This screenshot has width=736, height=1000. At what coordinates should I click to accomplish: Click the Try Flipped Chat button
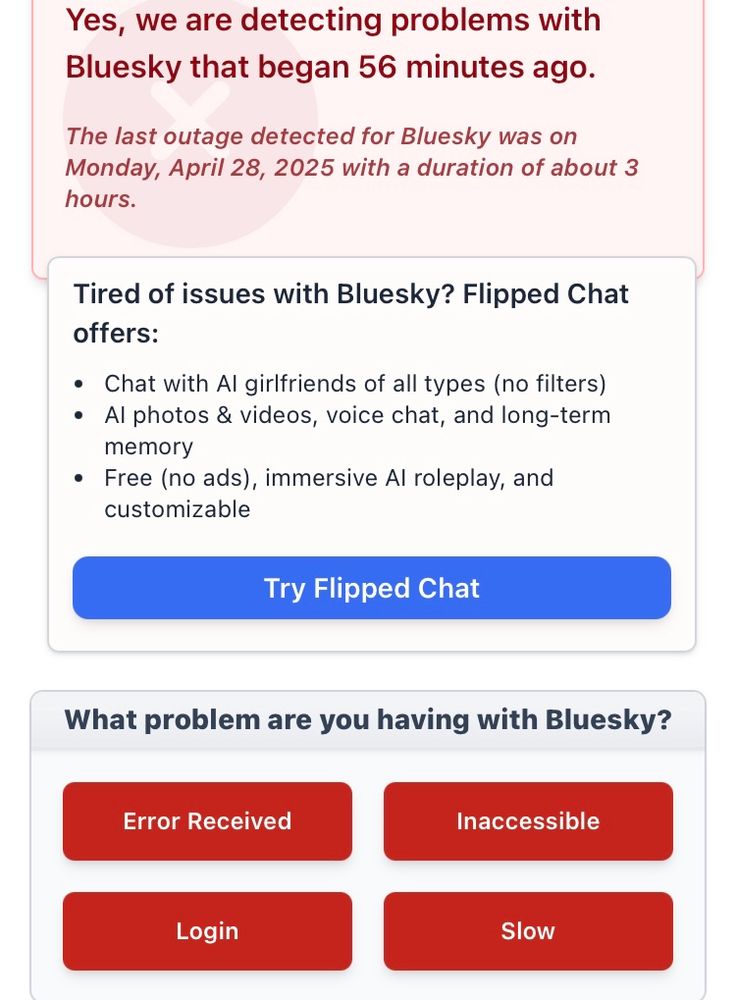click(x=371, y=588)
